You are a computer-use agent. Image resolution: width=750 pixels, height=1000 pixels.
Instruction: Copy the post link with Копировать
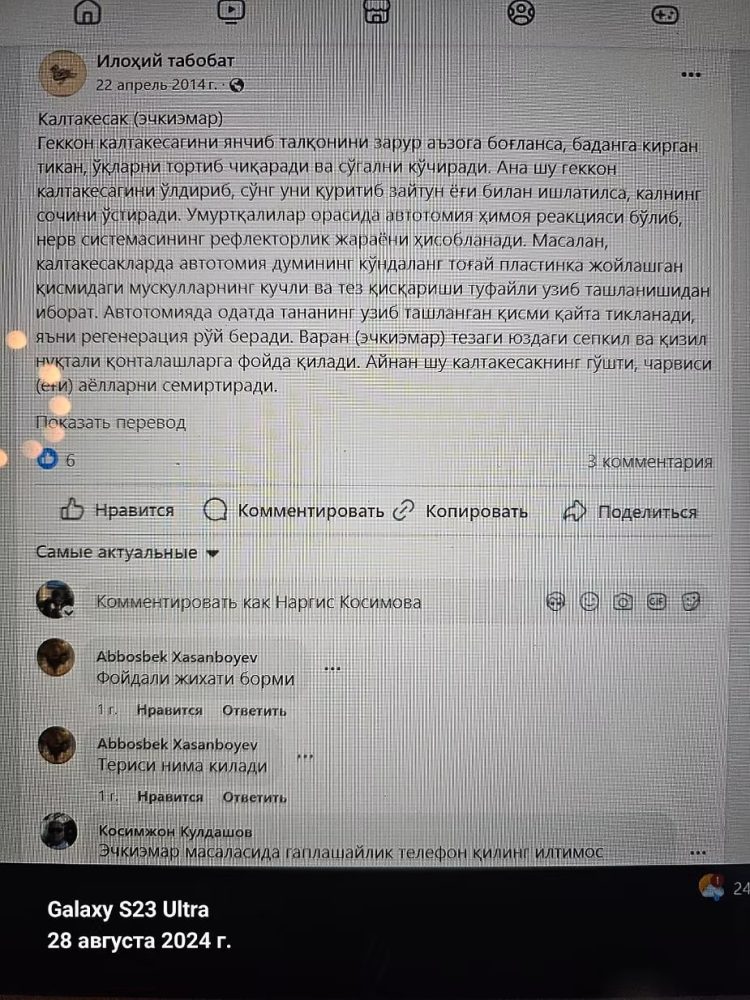(x=460, y=511)
